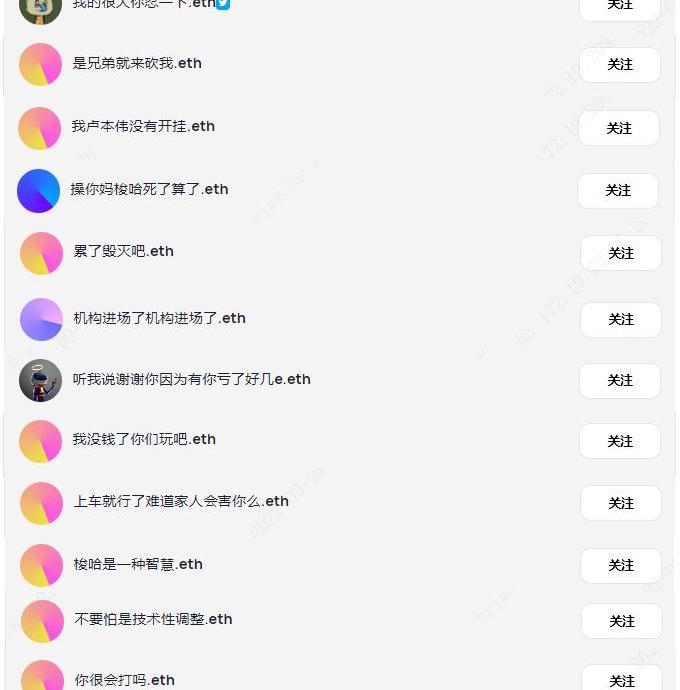Follow 梭哈是一种智慧.eth
The width and height of the screenshot is (680, 690).
620,565
